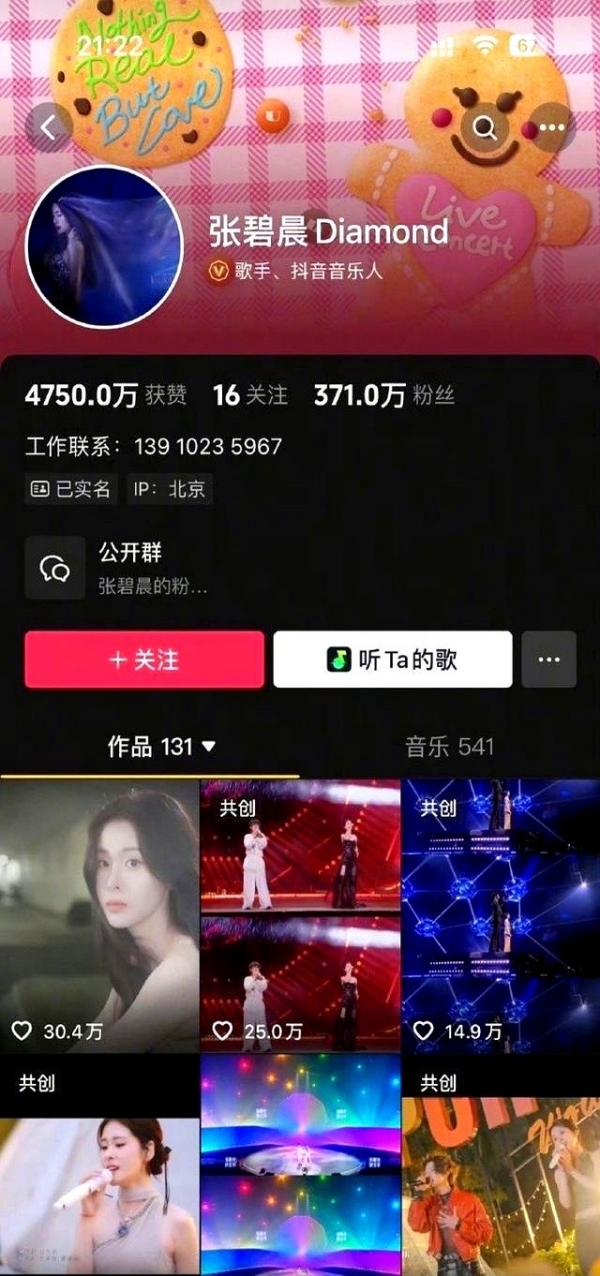The height and width of the screenshot is (1276, 600).
Task: Tap the 听Ta的歌 button
Action: pyautogui.click(x=392, y=660)
